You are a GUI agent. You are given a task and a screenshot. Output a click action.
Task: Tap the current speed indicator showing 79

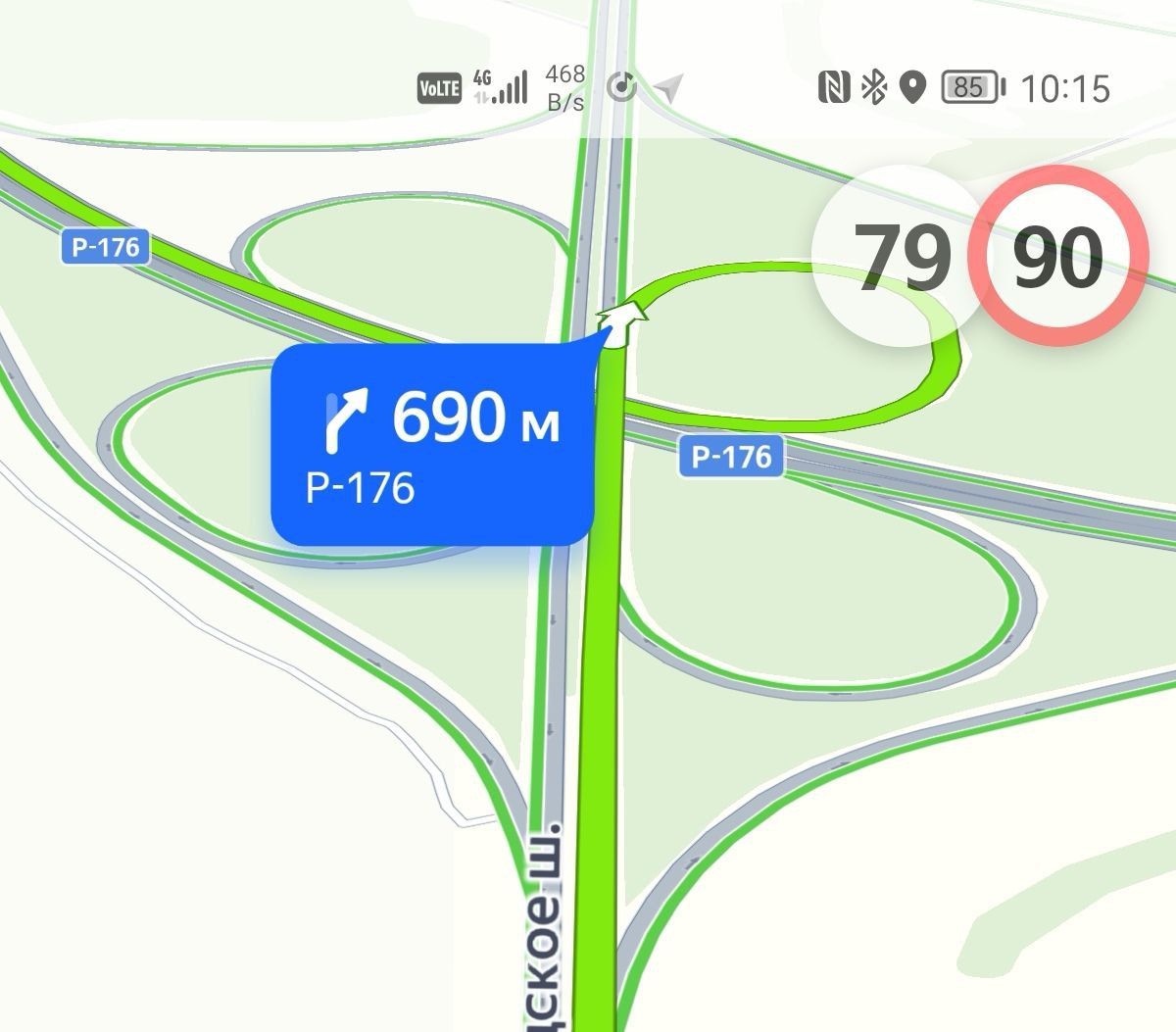(x=900, y=257)
